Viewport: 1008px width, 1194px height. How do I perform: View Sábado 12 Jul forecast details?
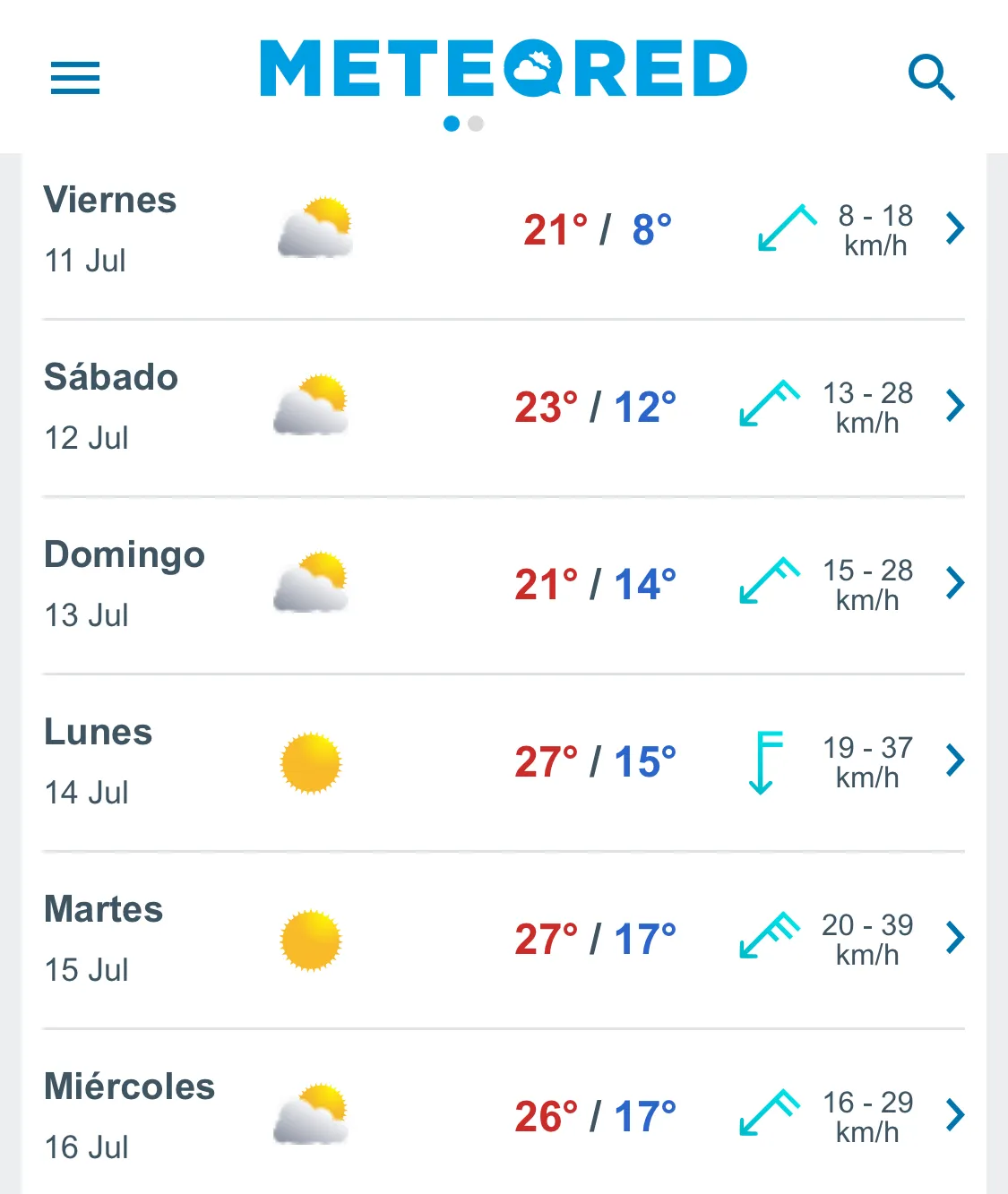tap(955, 407)
